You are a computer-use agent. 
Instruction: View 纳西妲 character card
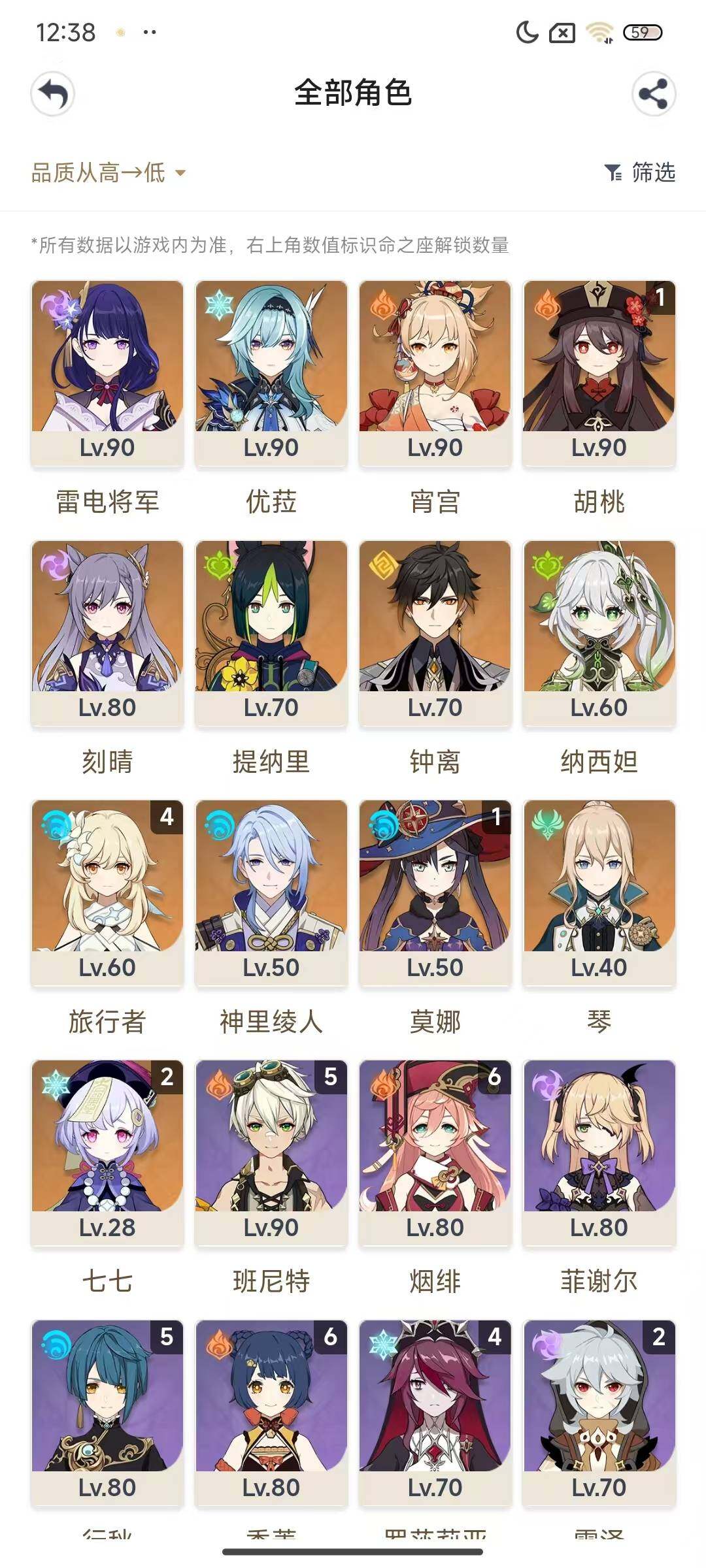click(x=599, y=632)
